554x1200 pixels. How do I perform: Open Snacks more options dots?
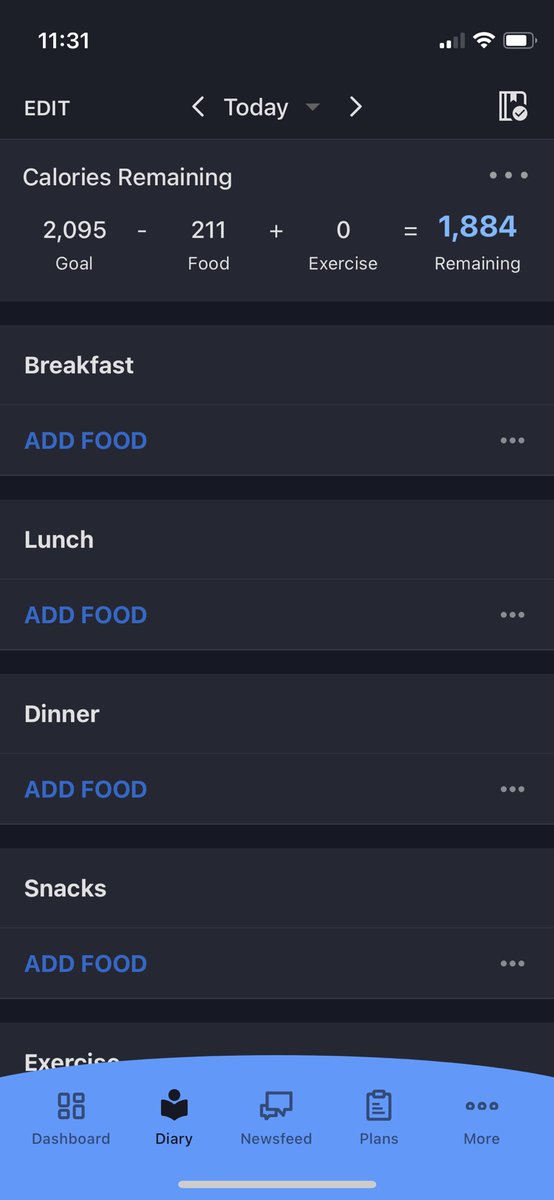[512, 964]
